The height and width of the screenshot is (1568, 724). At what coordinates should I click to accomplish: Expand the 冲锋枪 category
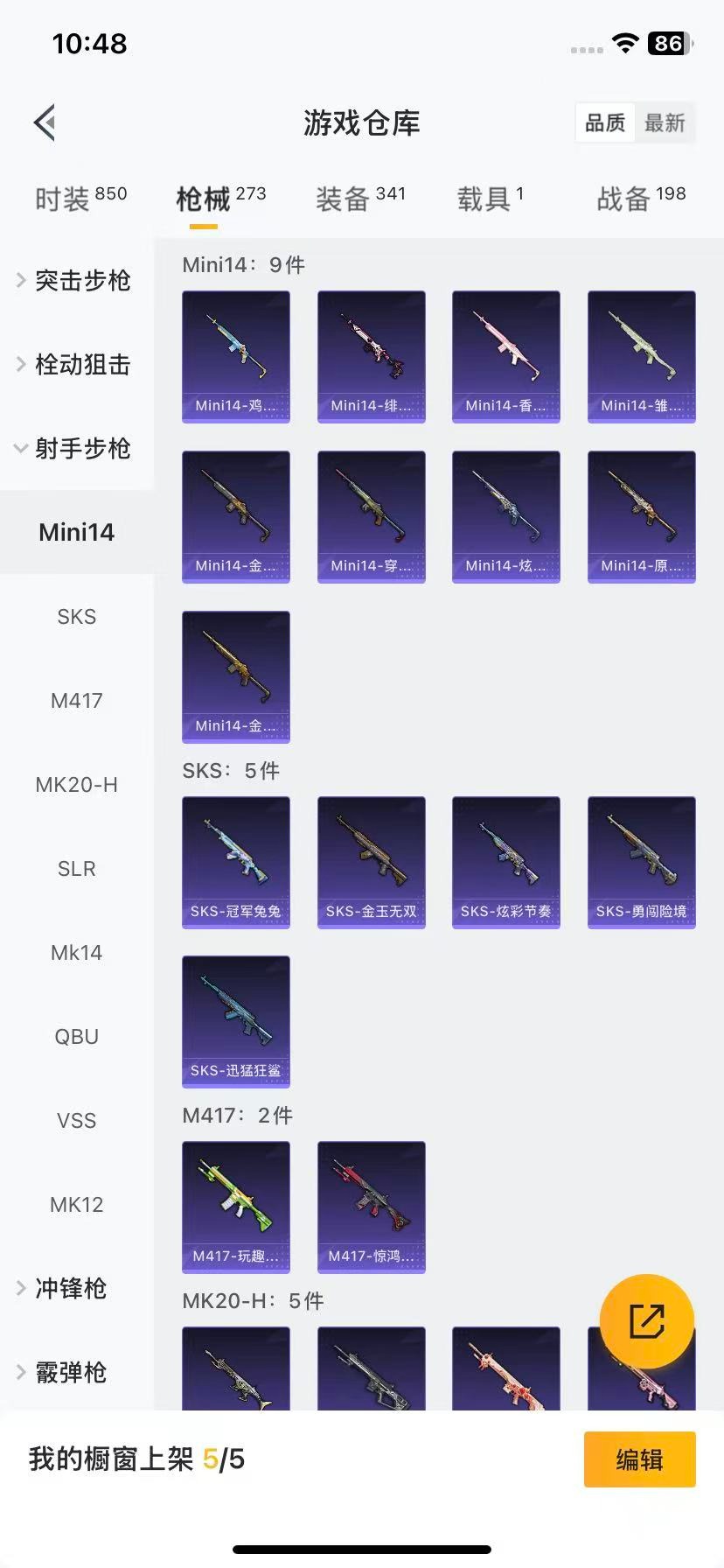point(70,1288)
